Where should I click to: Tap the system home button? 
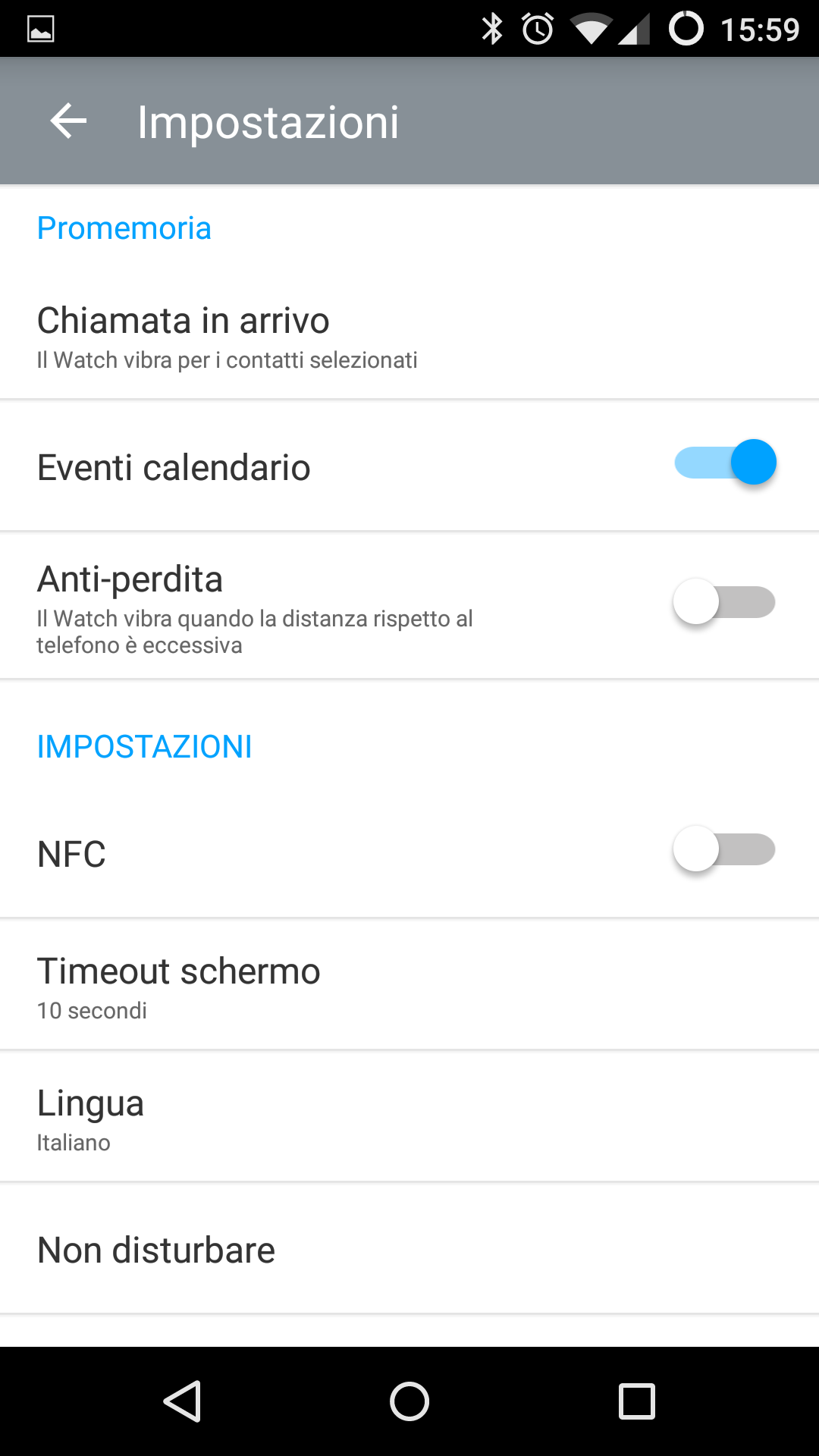point(409,1401)
